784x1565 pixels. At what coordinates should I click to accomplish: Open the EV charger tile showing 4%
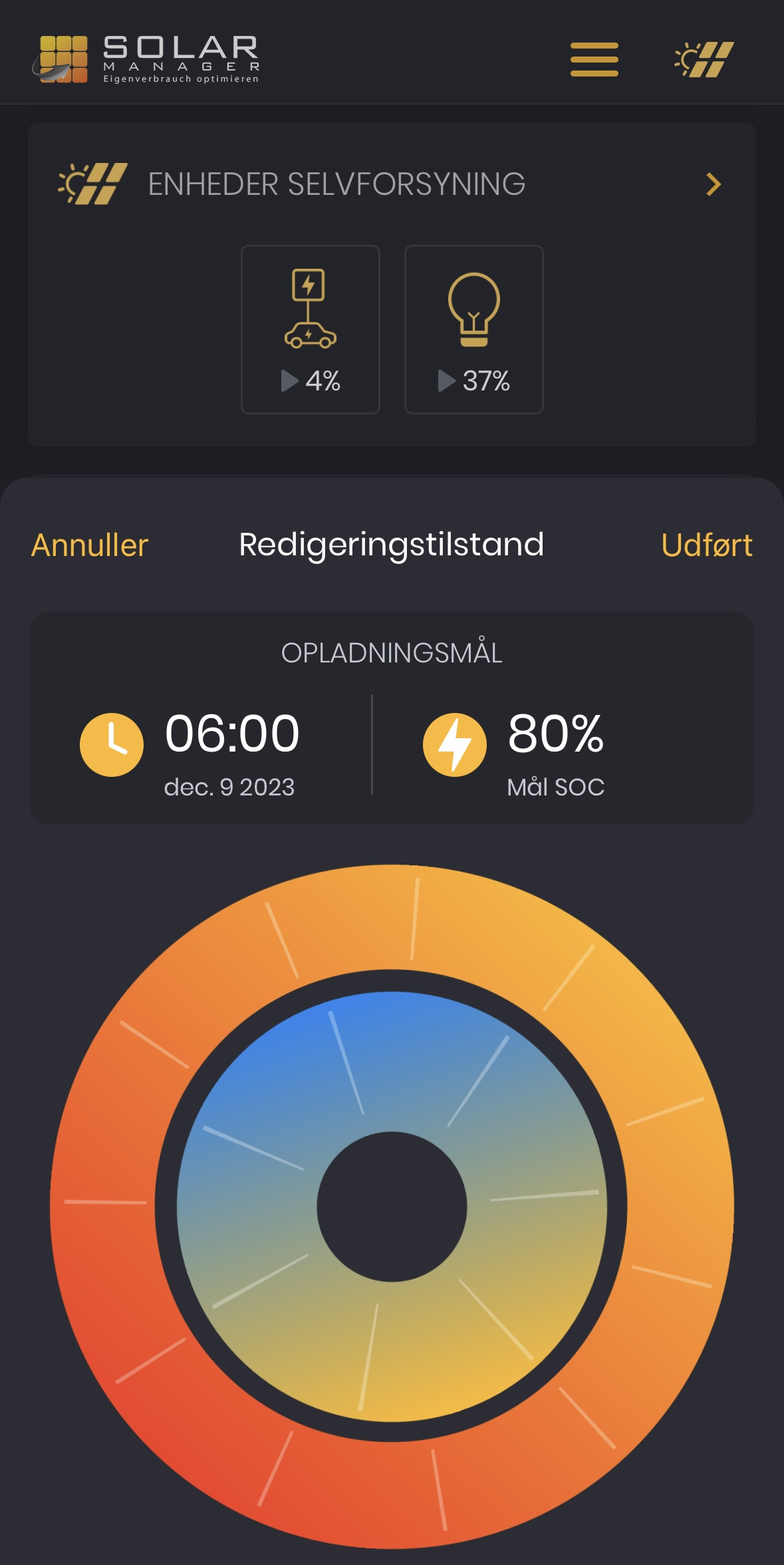(311, 329)
